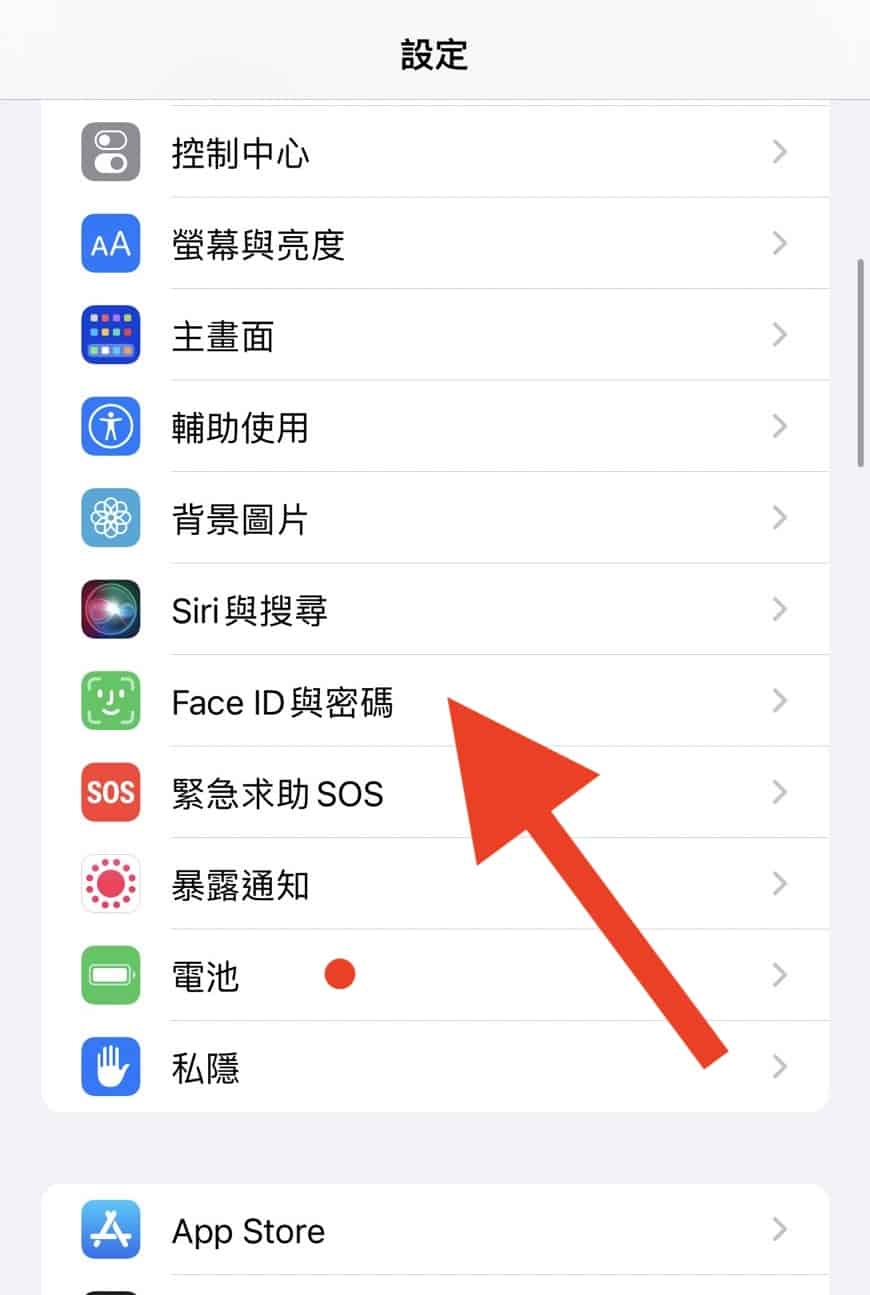Tap the green Face ID icon
Image resolution: width=870 pixels, height=1295 pixels.
(110, 701)
